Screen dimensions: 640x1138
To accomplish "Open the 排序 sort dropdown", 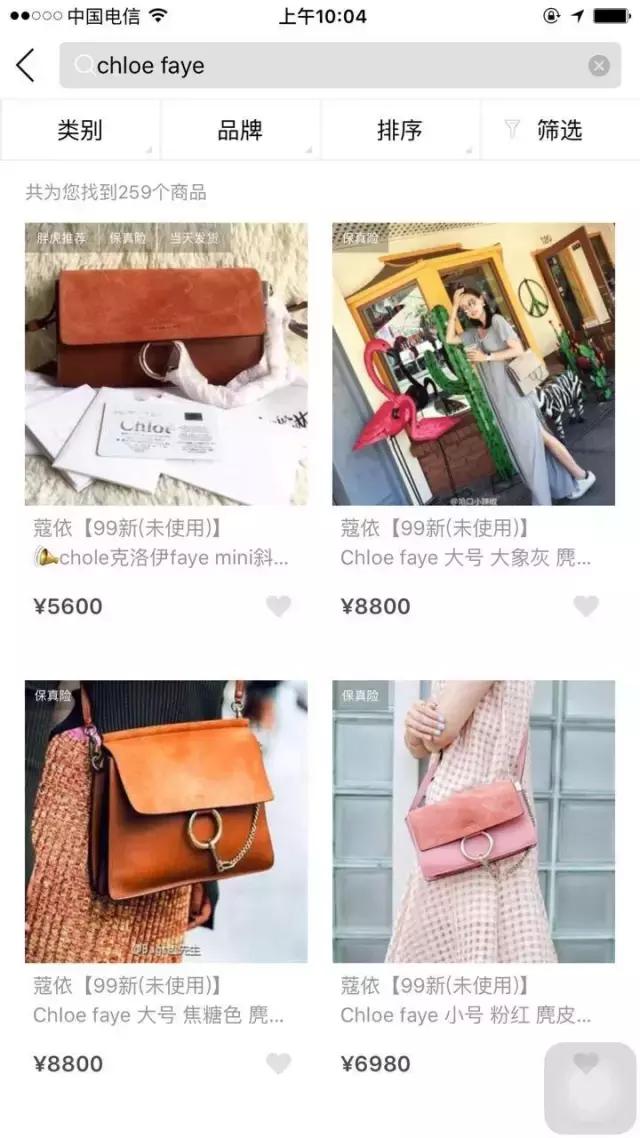I will pos(400,130).
